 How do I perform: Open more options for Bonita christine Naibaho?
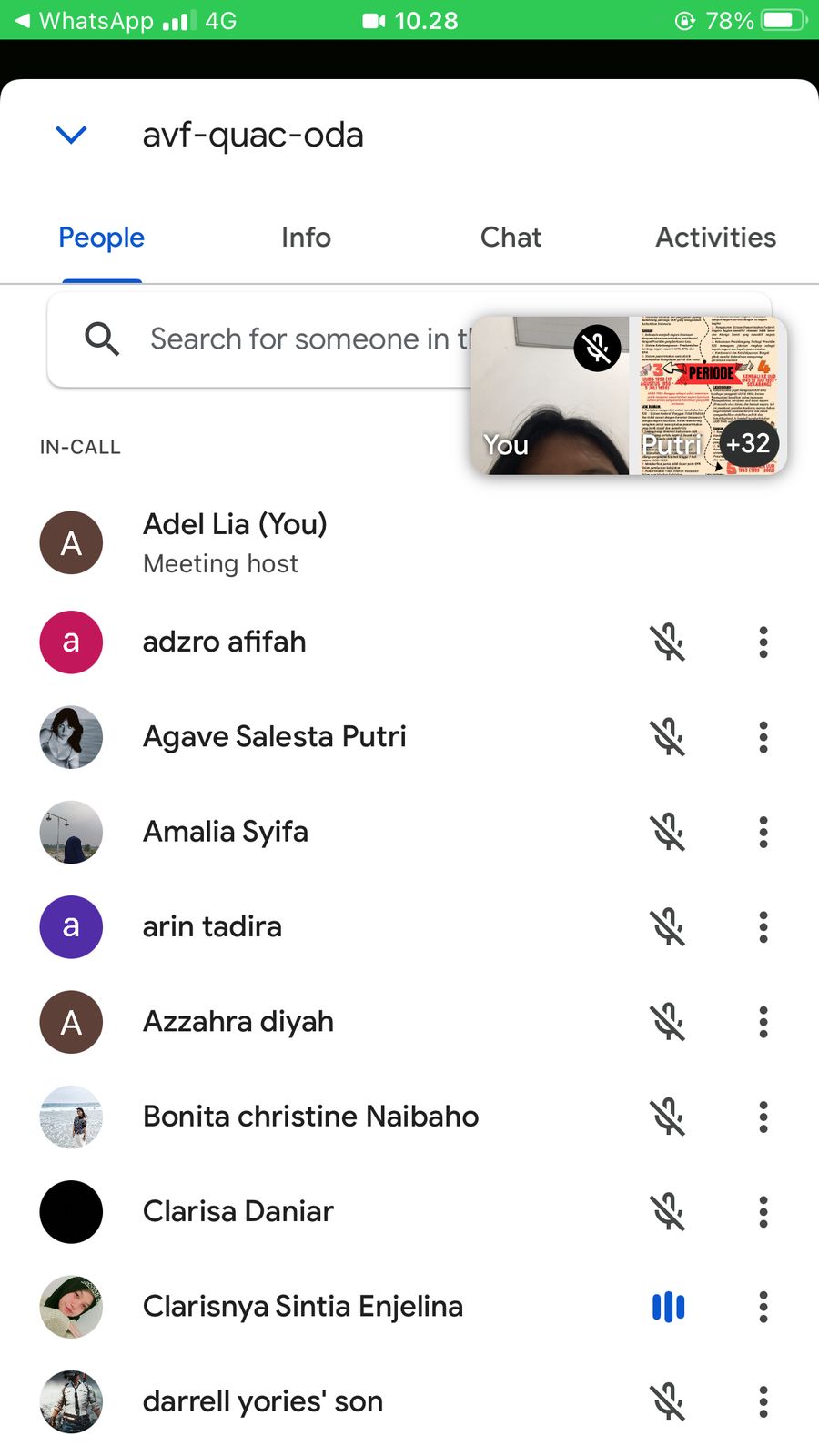[763, 1117]
